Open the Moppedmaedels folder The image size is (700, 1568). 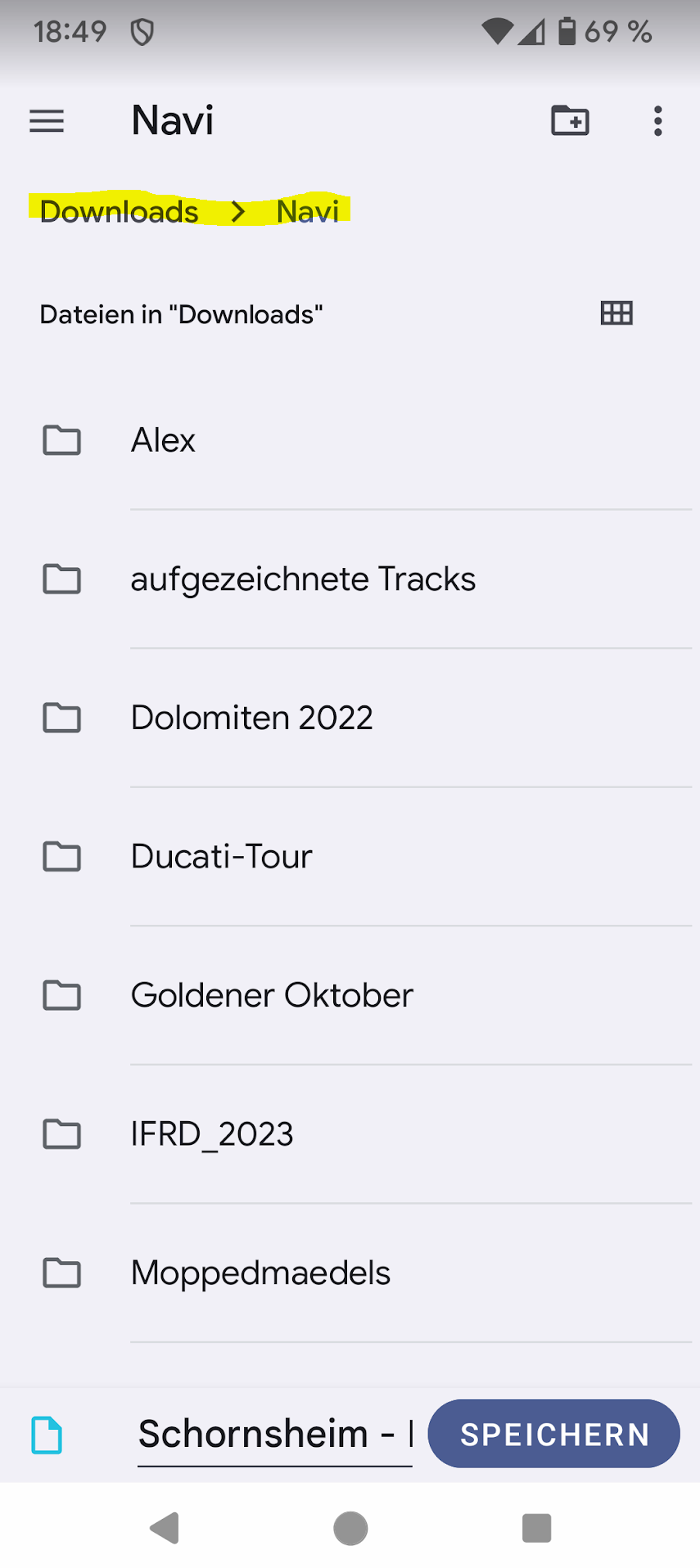[350, 1273]
